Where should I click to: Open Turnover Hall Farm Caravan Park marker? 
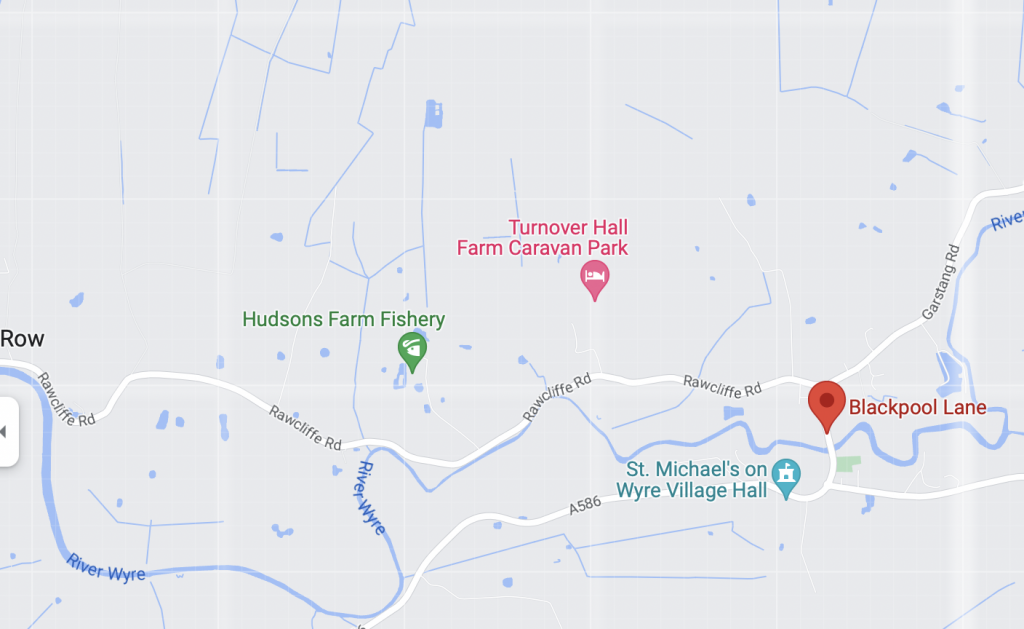tap(595, 276)
